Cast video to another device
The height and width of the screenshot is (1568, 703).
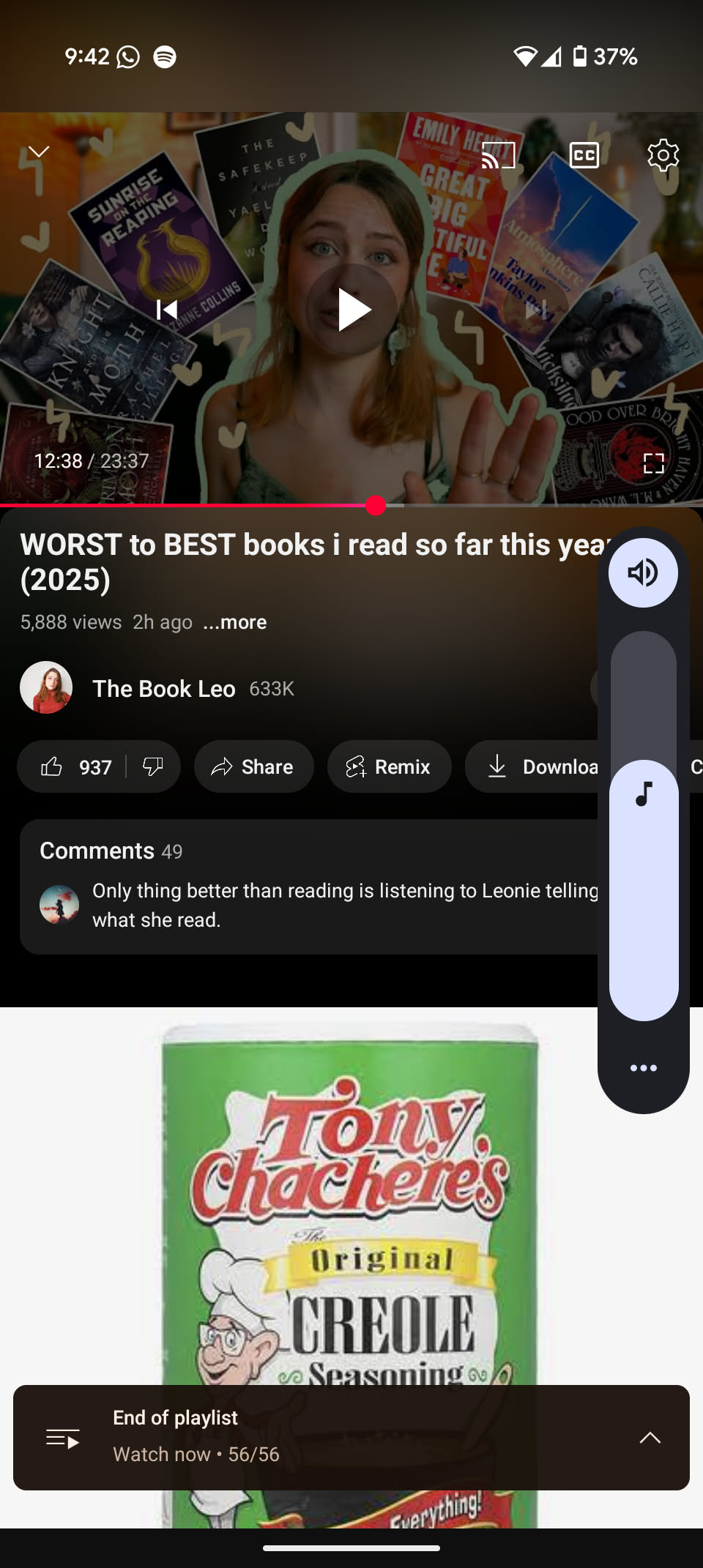pyautogui.click(x=498, y=155)
